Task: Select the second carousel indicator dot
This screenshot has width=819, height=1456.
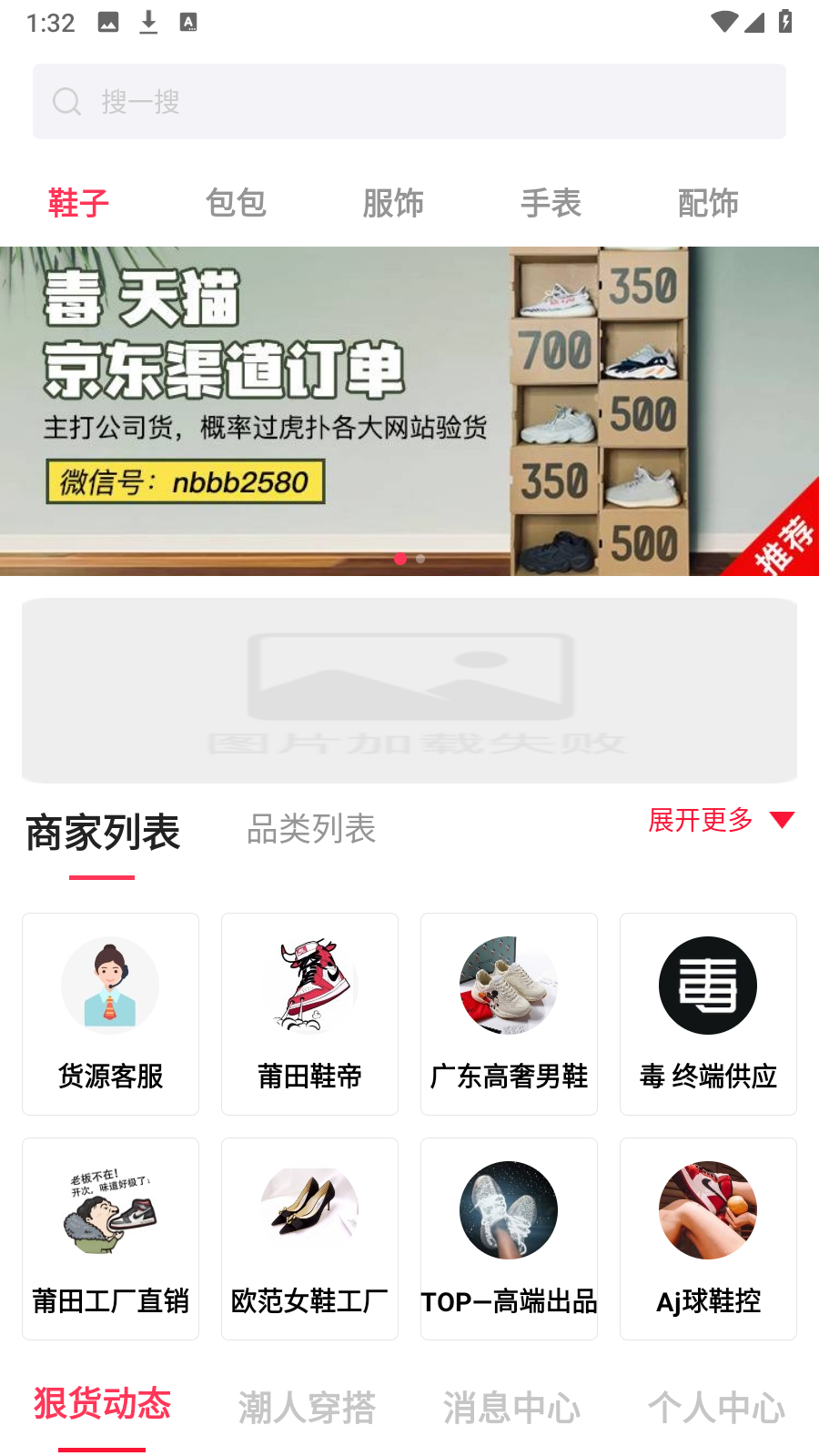Action: click(420, 560)
